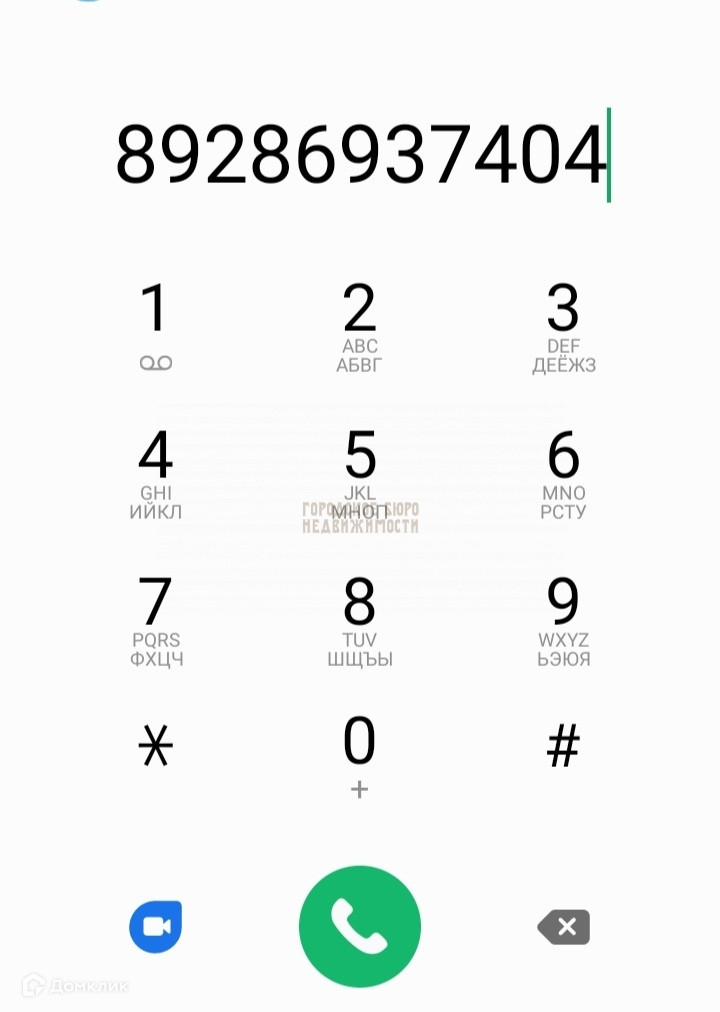
Task: Place the cursor in the dialed number field
Action: click(360, 155)
